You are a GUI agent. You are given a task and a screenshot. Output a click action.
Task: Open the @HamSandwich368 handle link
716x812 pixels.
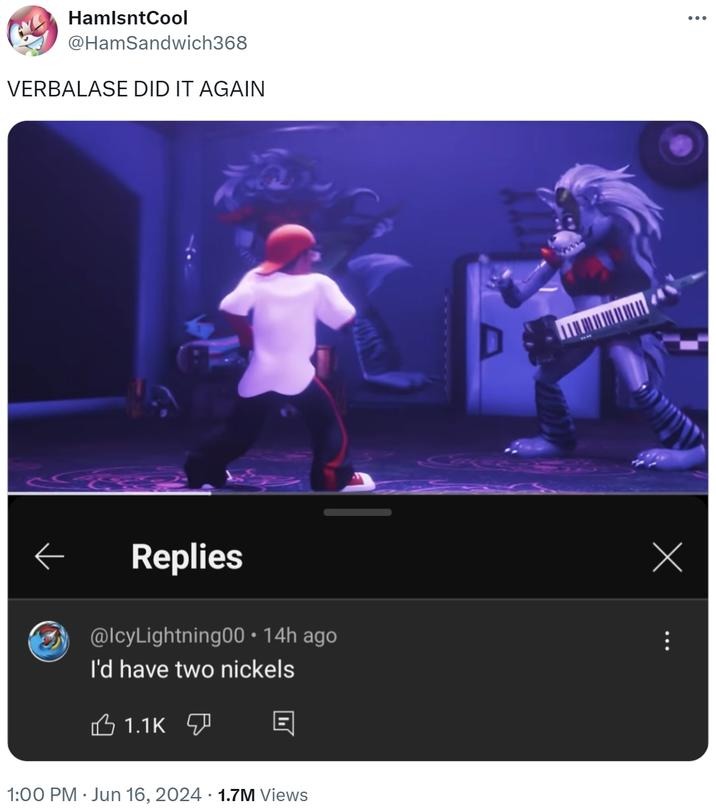click(157, 42)
